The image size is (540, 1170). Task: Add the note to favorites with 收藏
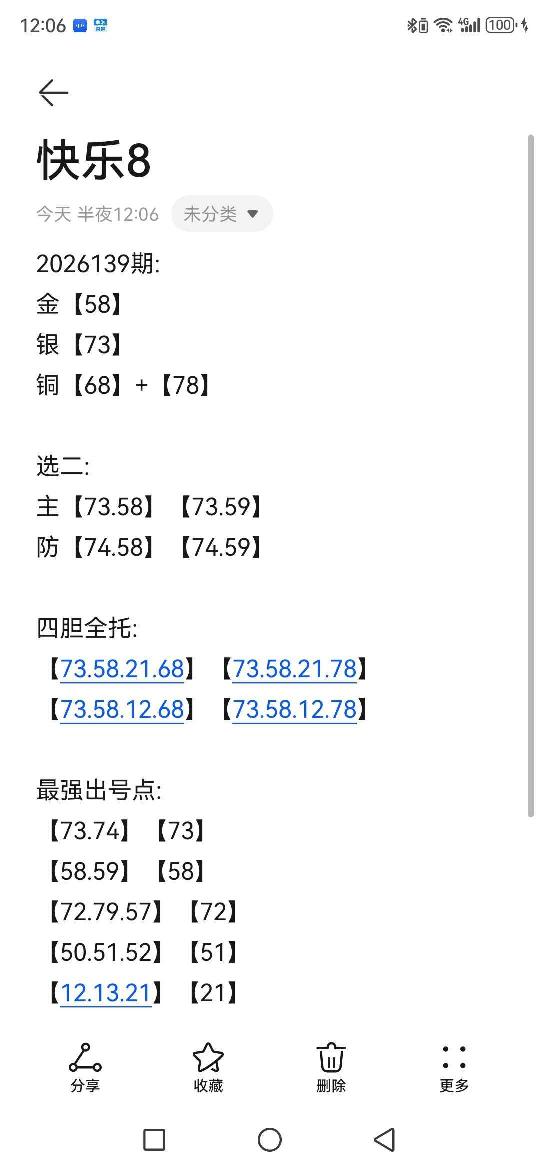208,1068
